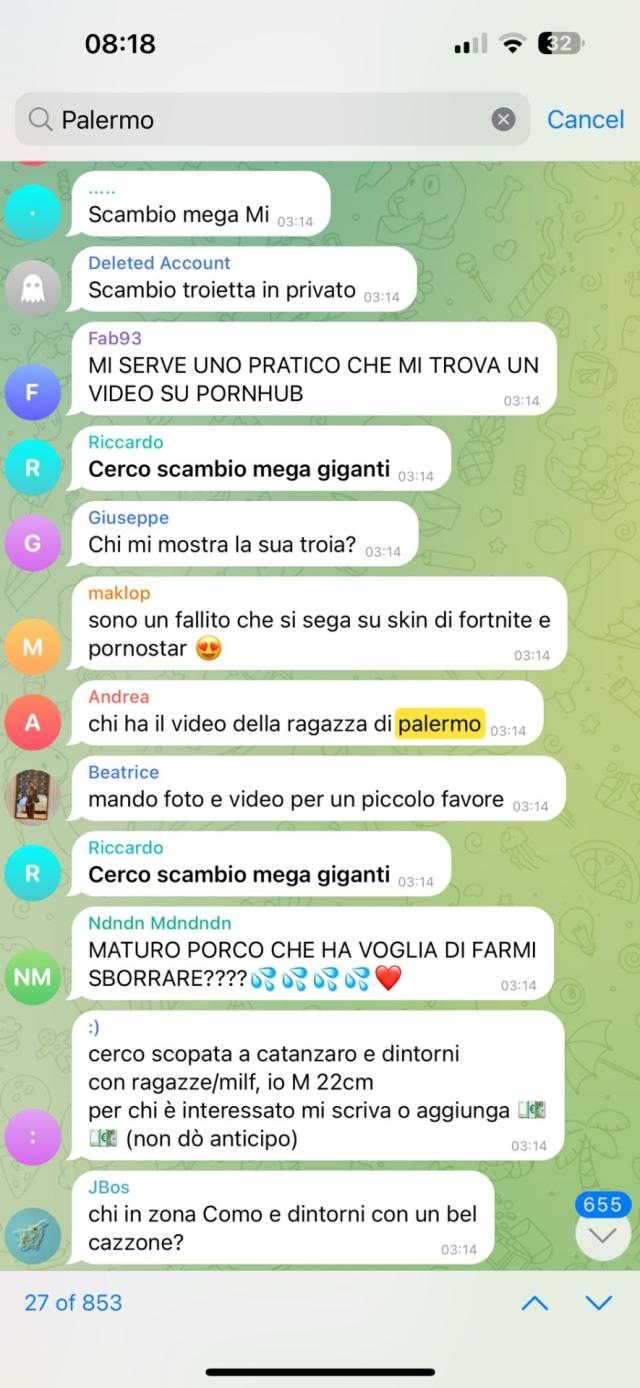Open Ndndn Mdndndn's NM avatar
The width and height of the screenshot is (640, 1388).
coord(32,977)
